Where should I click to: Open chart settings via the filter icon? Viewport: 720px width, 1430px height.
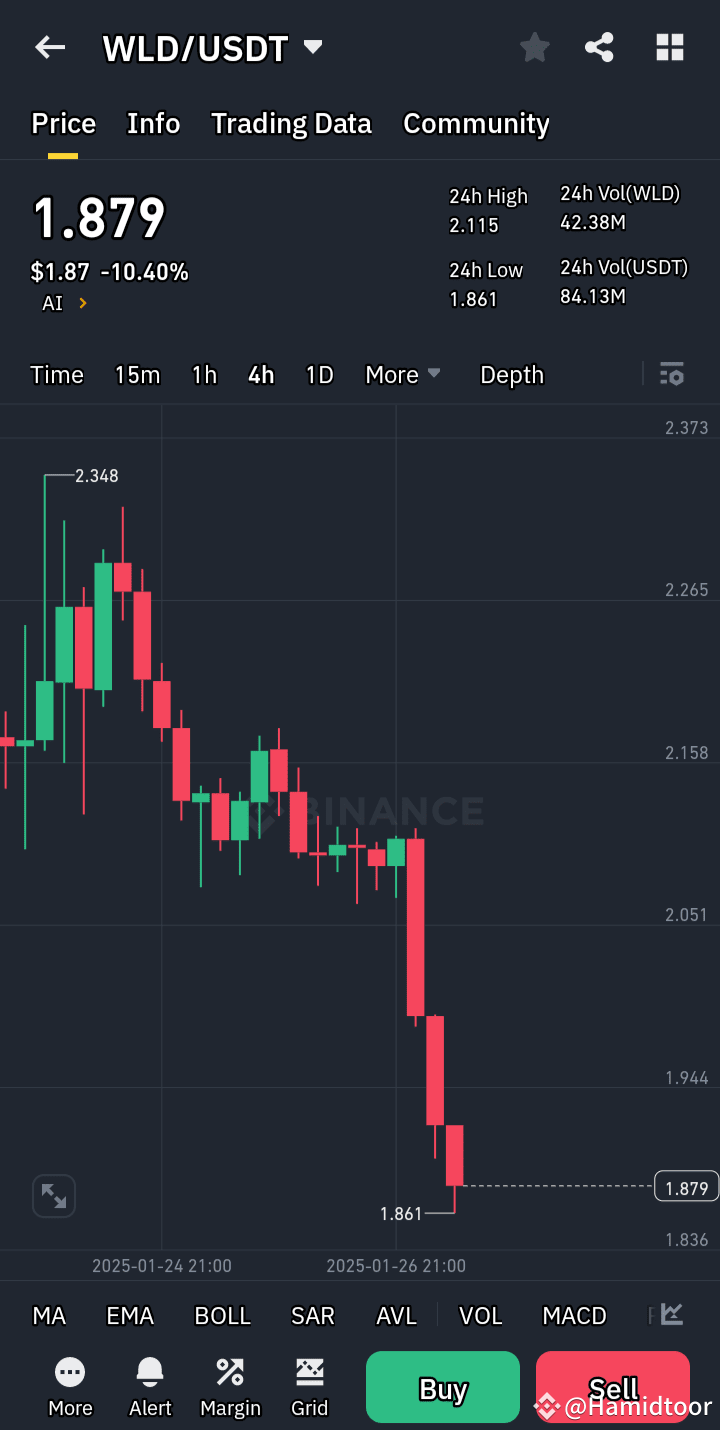click(x=671, y=374)
